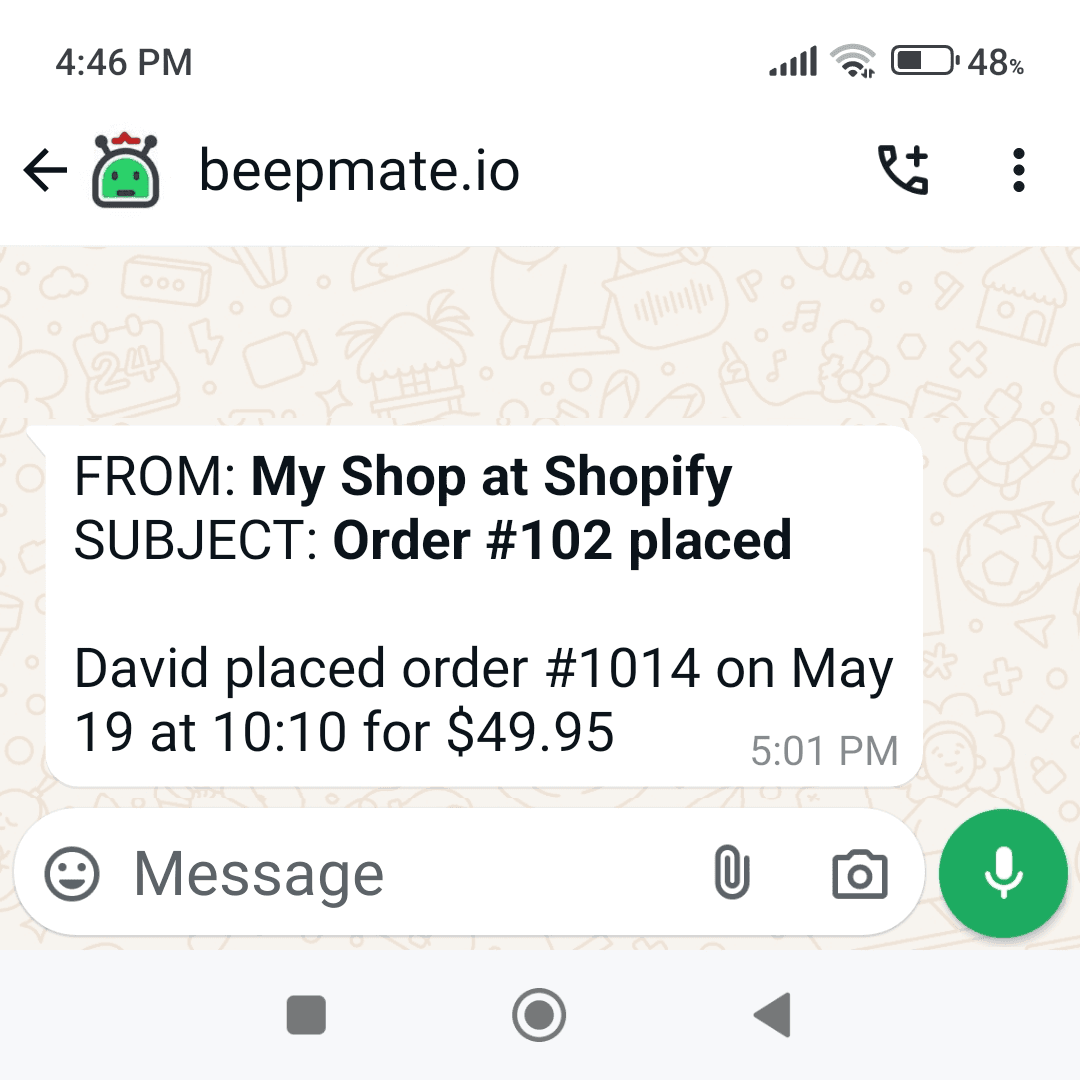The image size is (1080, 1080).
Task: Open recent apps with the square button
Action: (306, 1015)
